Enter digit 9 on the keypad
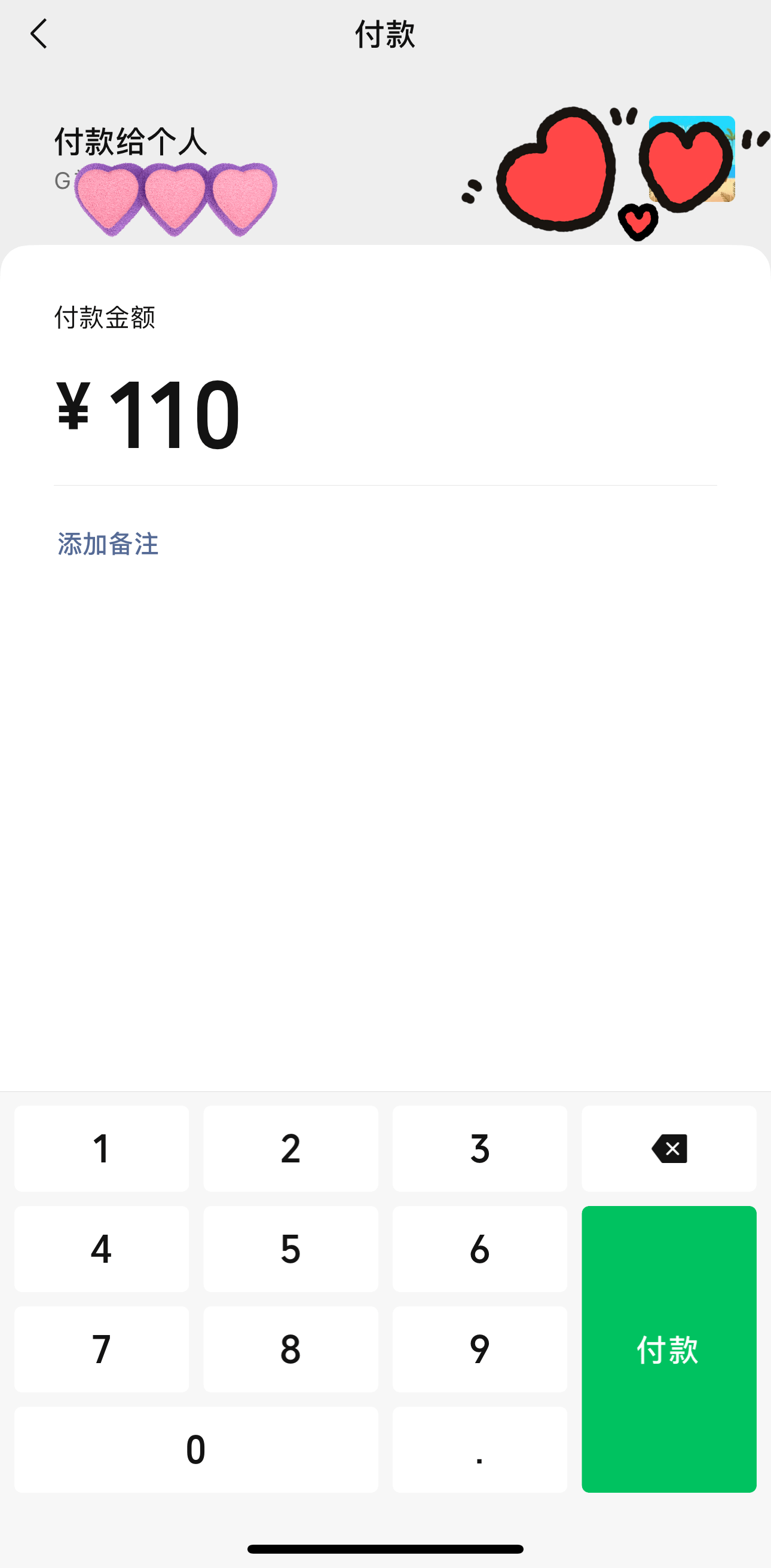Image resolution: width=771 pixels, height=1568 pixels. pos(479,1348)
